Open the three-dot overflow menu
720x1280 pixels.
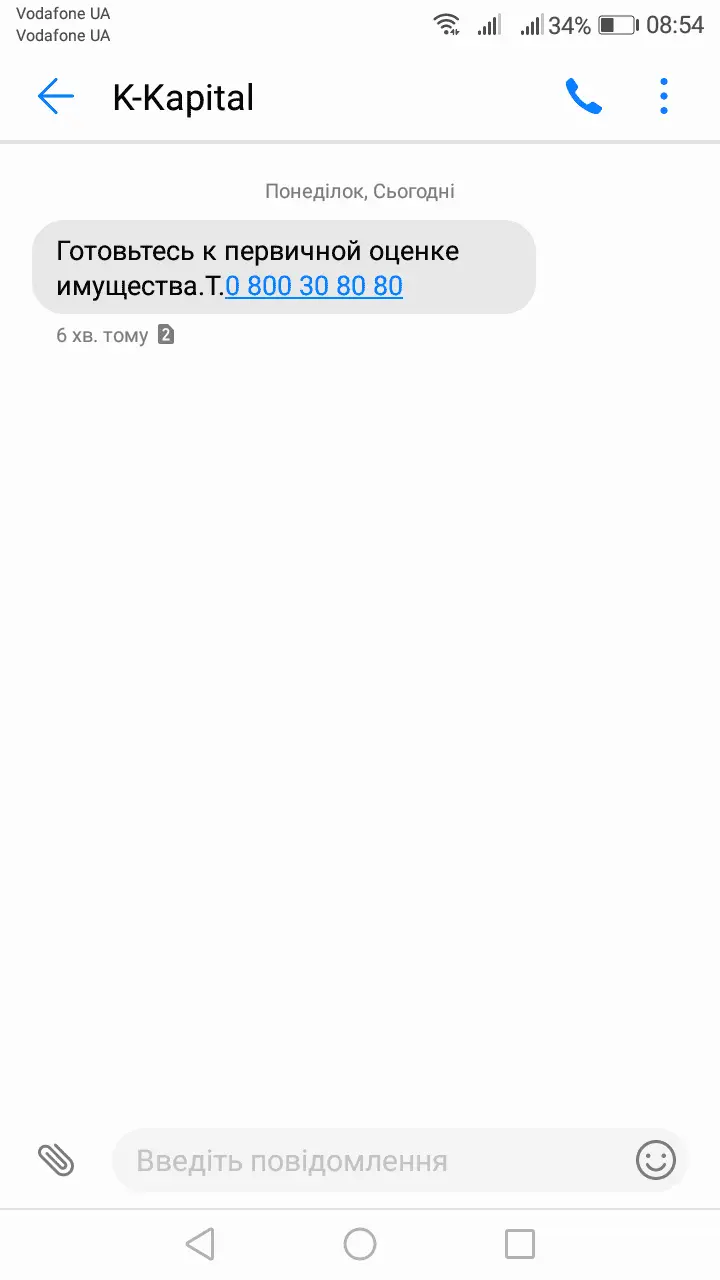tap(664, 97)
